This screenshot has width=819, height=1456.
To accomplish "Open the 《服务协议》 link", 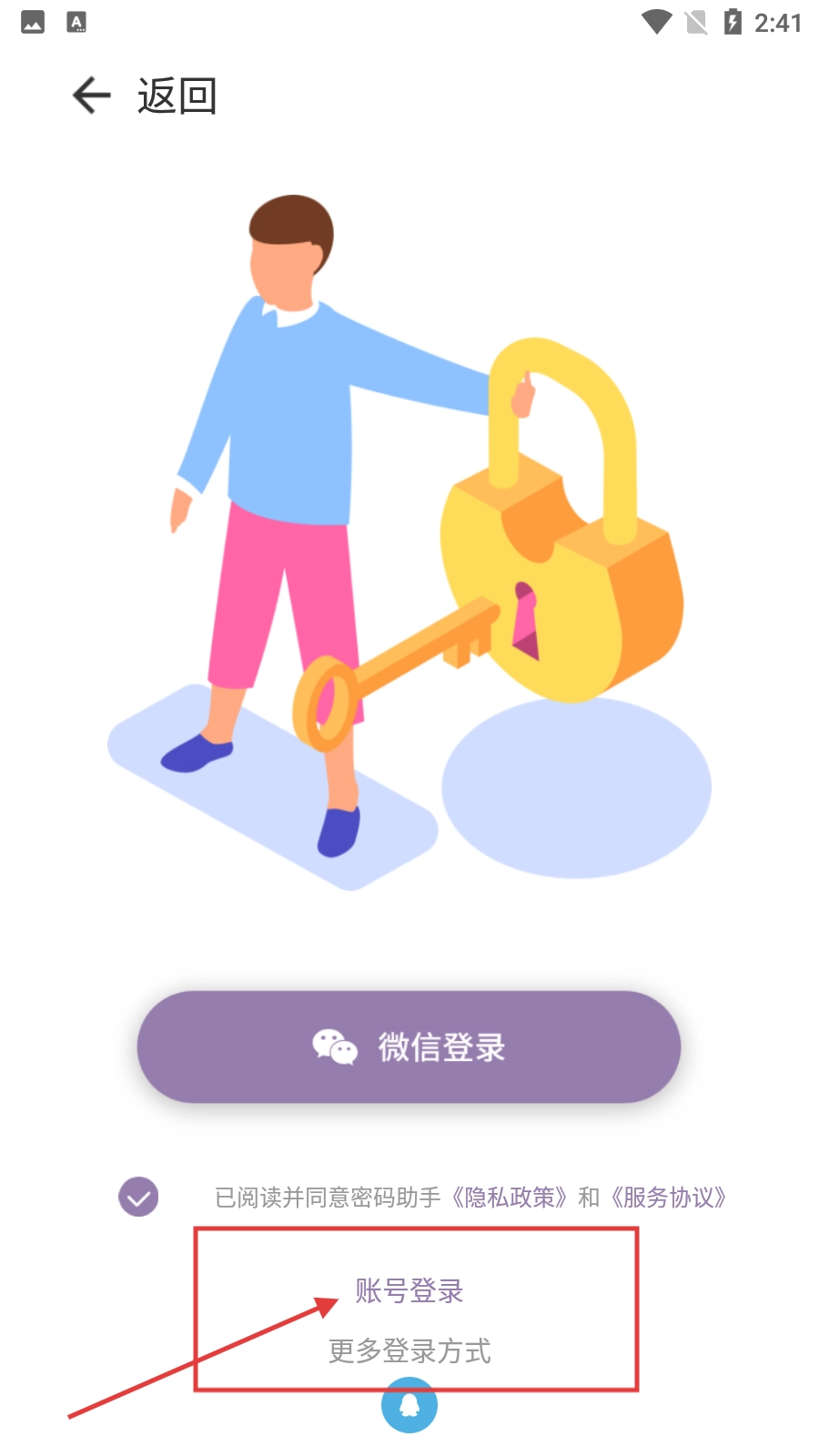I will (x=669, y=1198).
